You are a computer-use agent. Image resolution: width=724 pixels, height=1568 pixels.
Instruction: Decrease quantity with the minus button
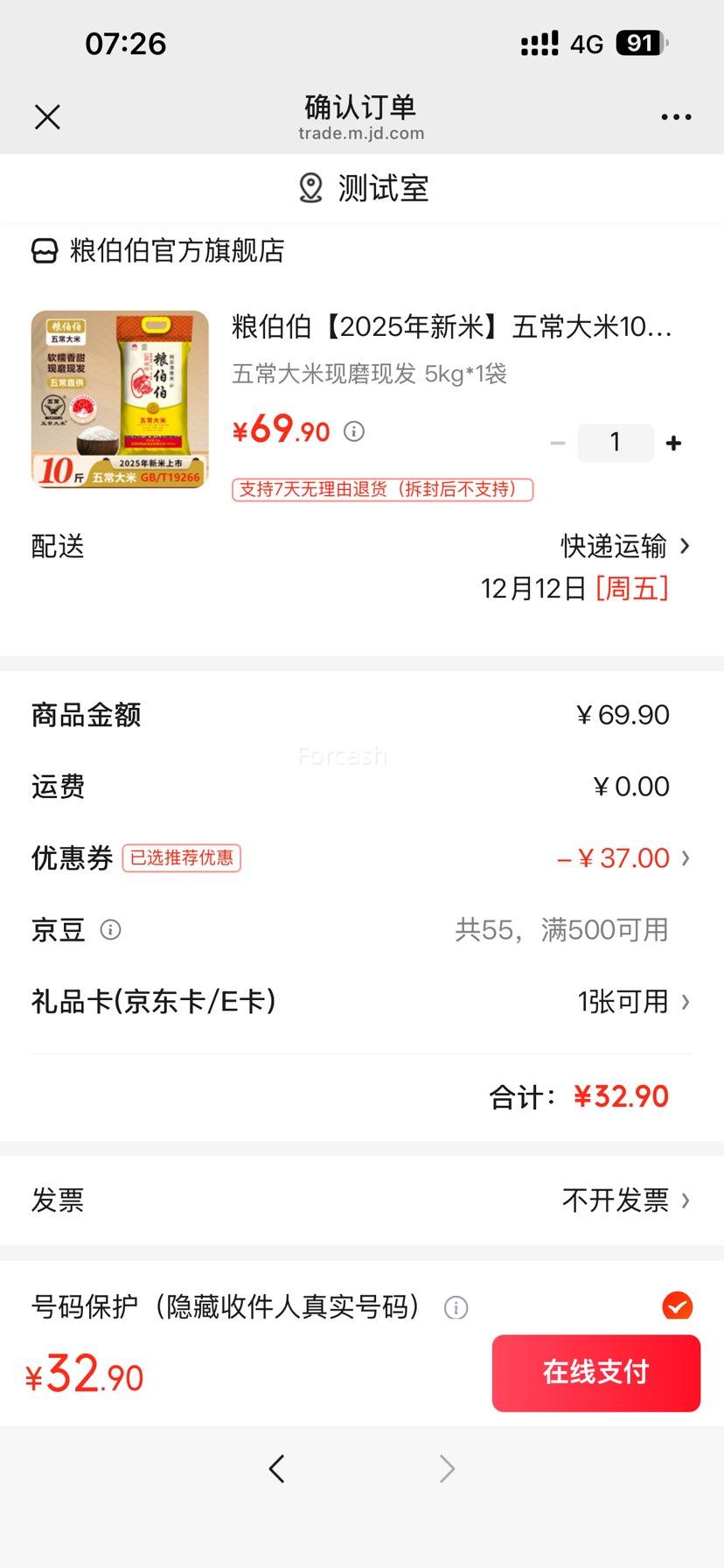(558, 443)
